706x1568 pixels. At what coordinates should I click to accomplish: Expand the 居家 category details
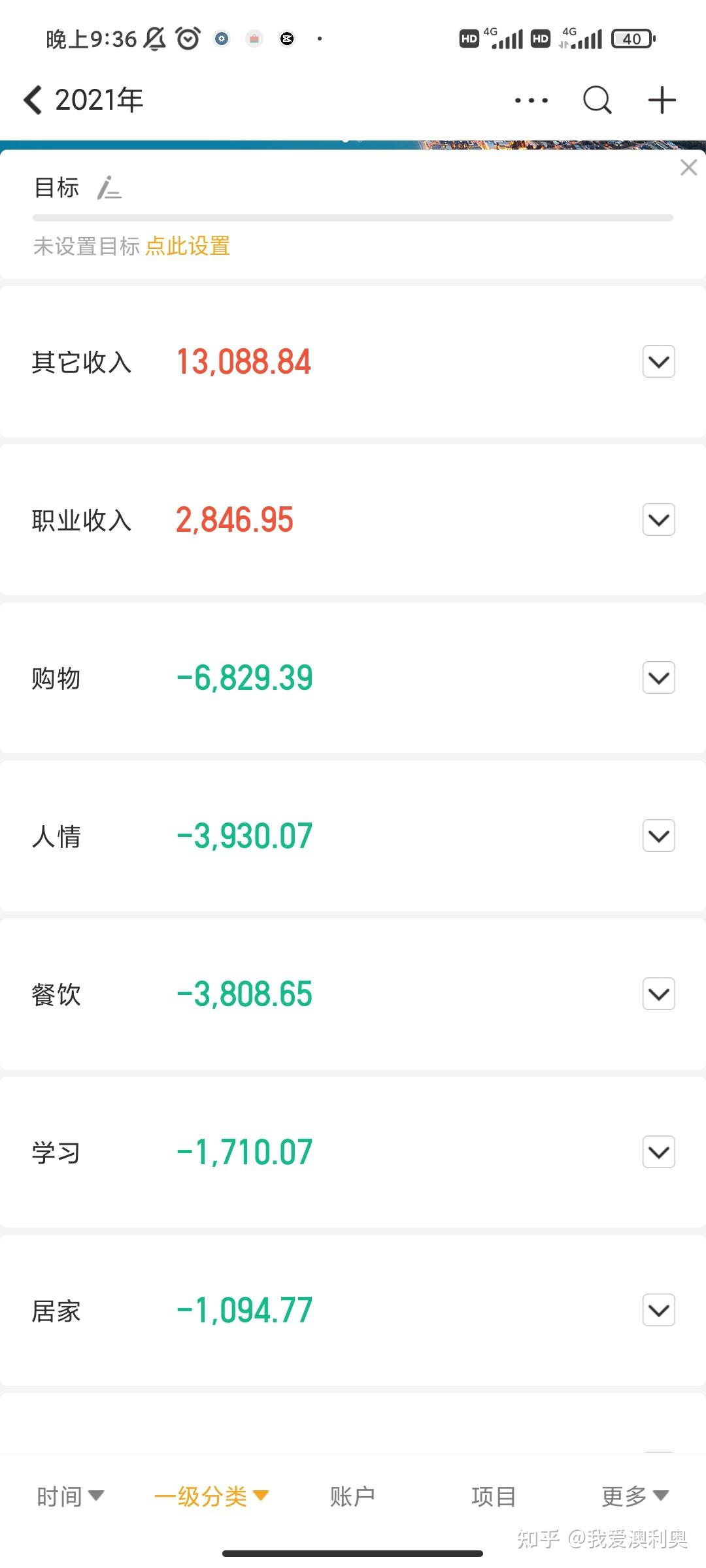658,1311
